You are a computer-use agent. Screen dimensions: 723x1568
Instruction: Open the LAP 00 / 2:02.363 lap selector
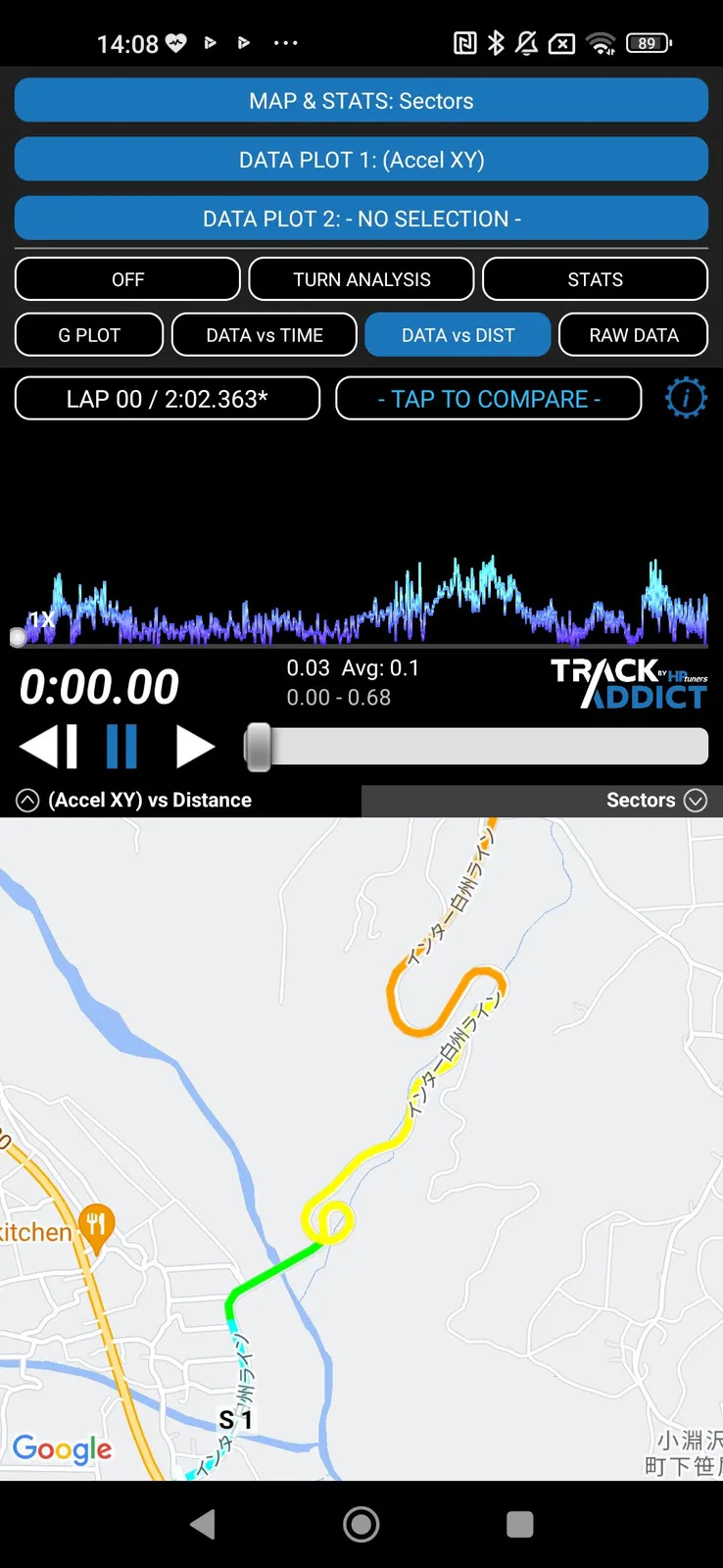pyautogui.click(x=168, y=399)
